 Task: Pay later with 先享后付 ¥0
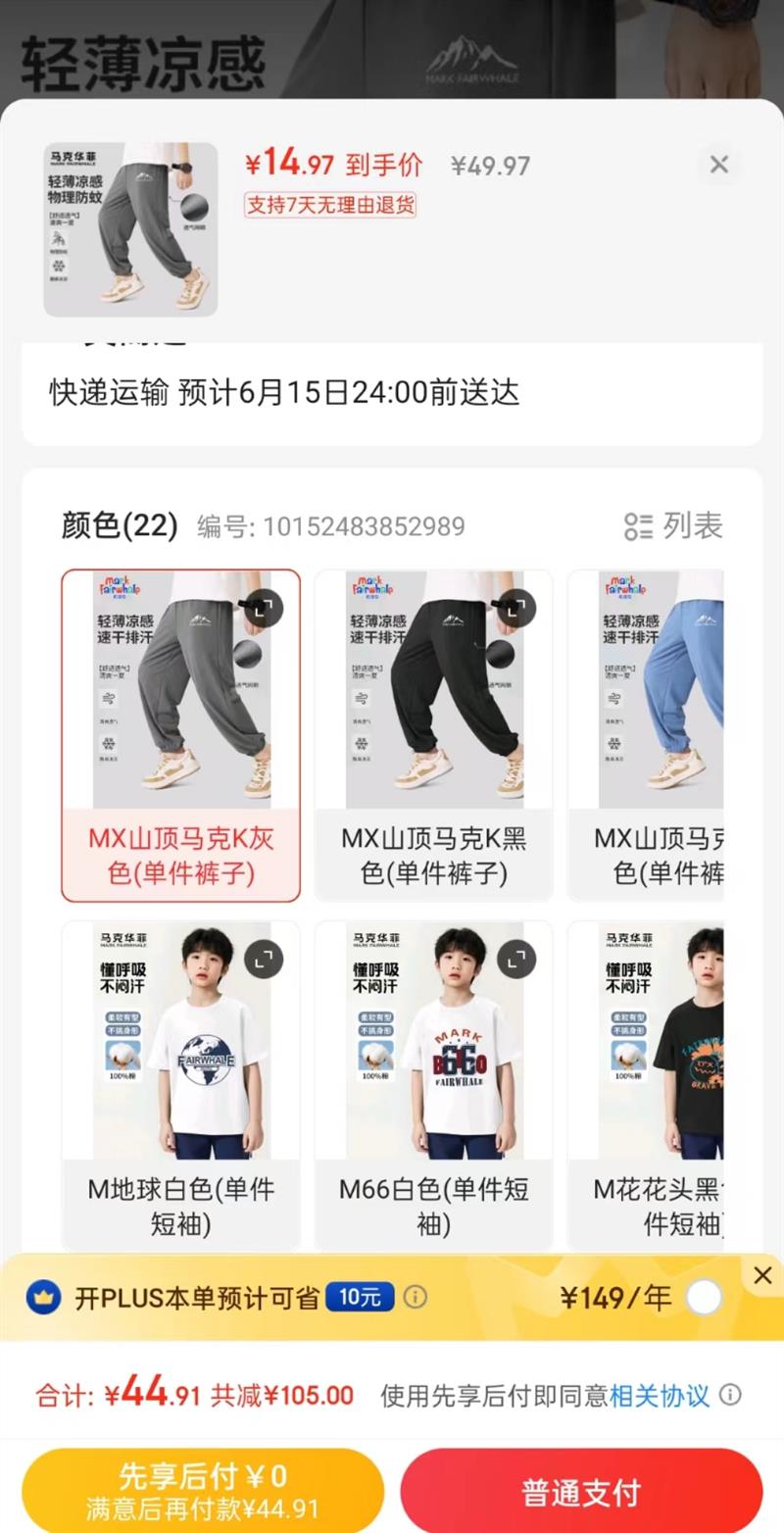203,1491
